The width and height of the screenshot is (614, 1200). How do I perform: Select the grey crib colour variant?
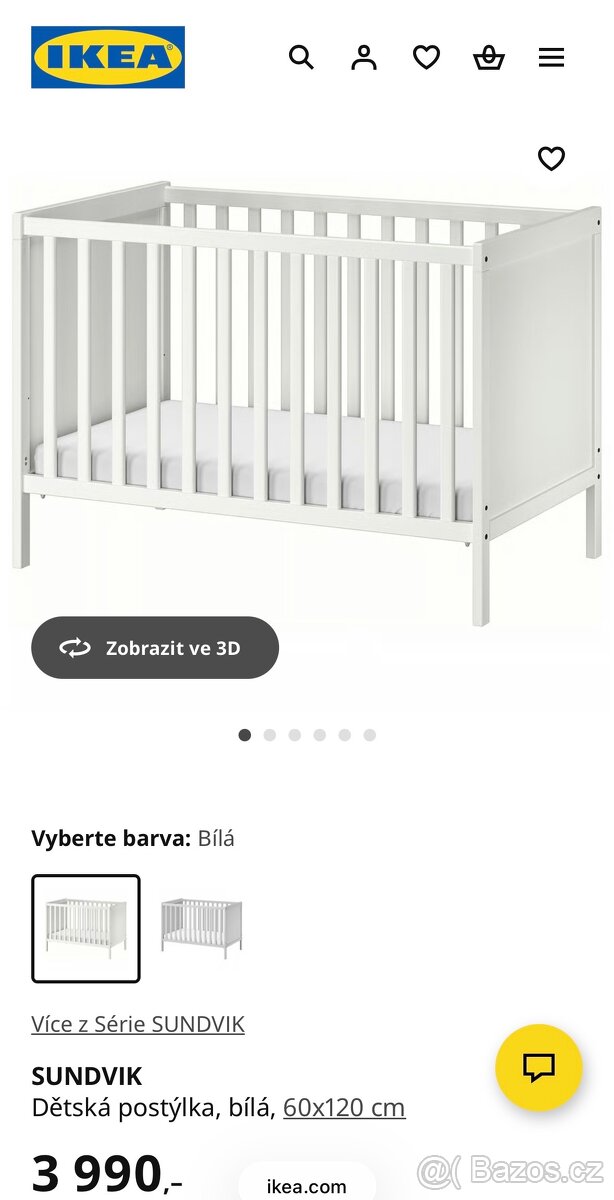pos(202,929)
